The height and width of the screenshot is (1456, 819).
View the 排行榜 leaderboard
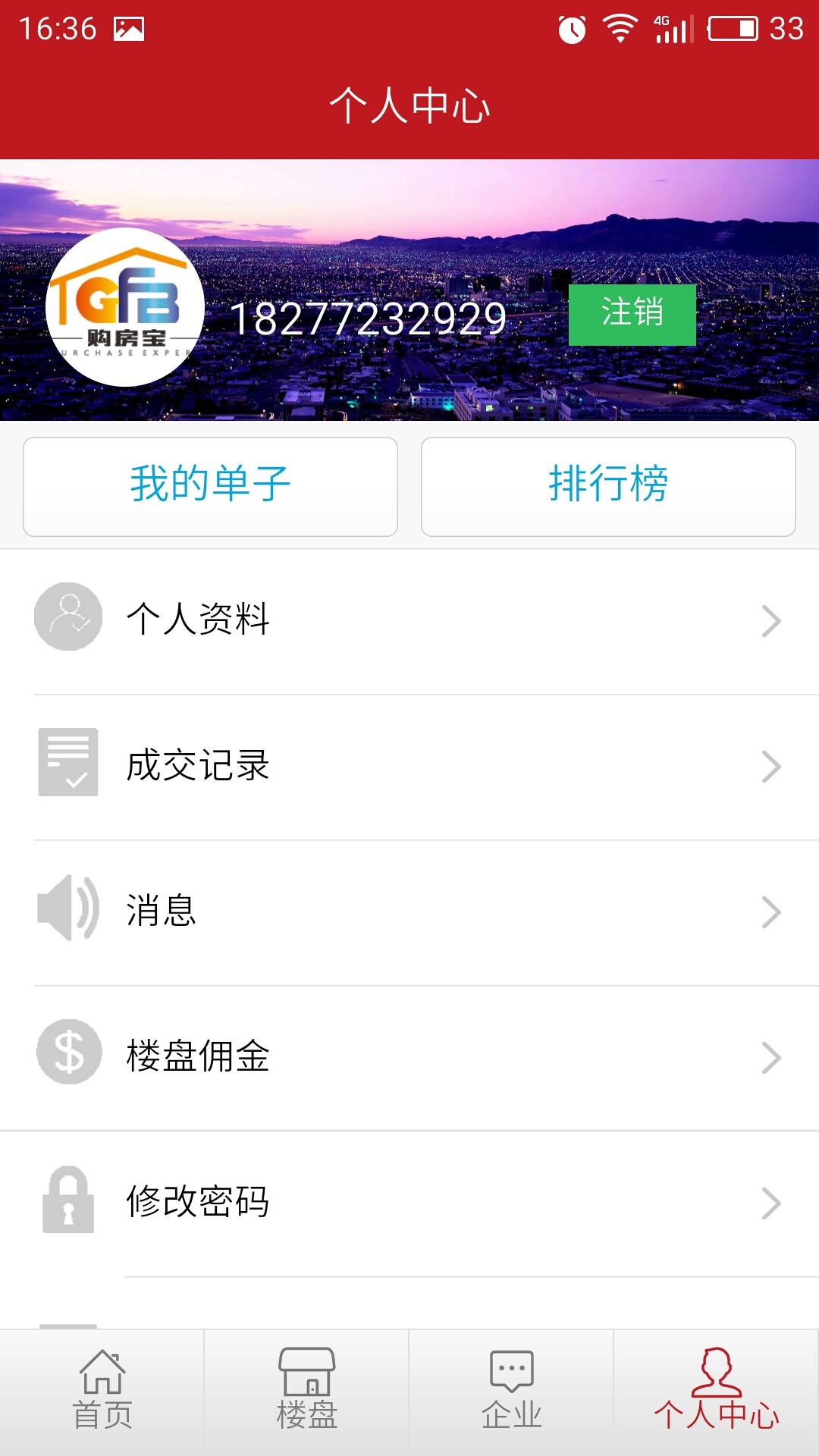coord(608,486)
